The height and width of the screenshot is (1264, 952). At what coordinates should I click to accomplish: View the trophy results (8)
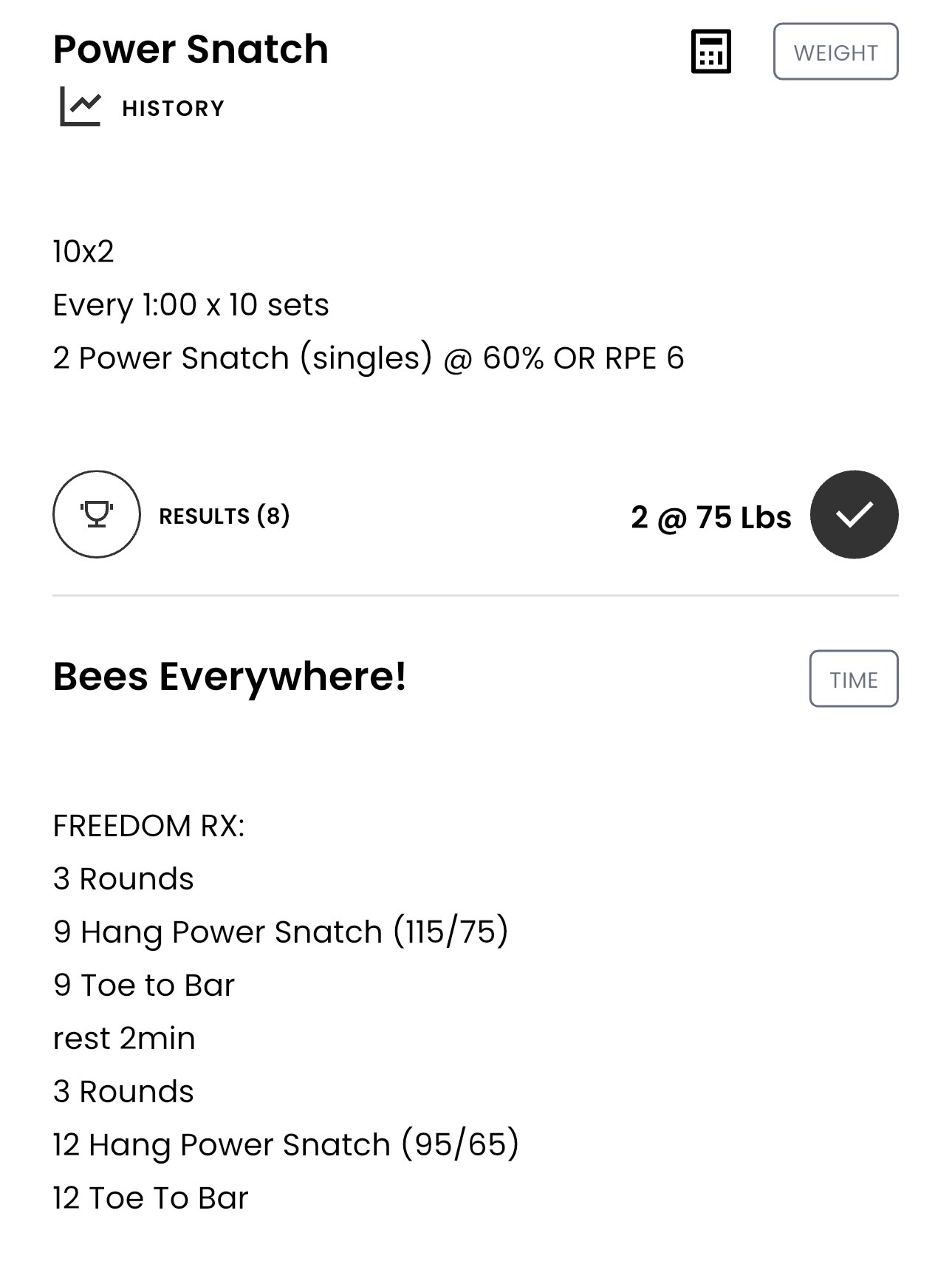pyautogui.click(x=171, y=514)
